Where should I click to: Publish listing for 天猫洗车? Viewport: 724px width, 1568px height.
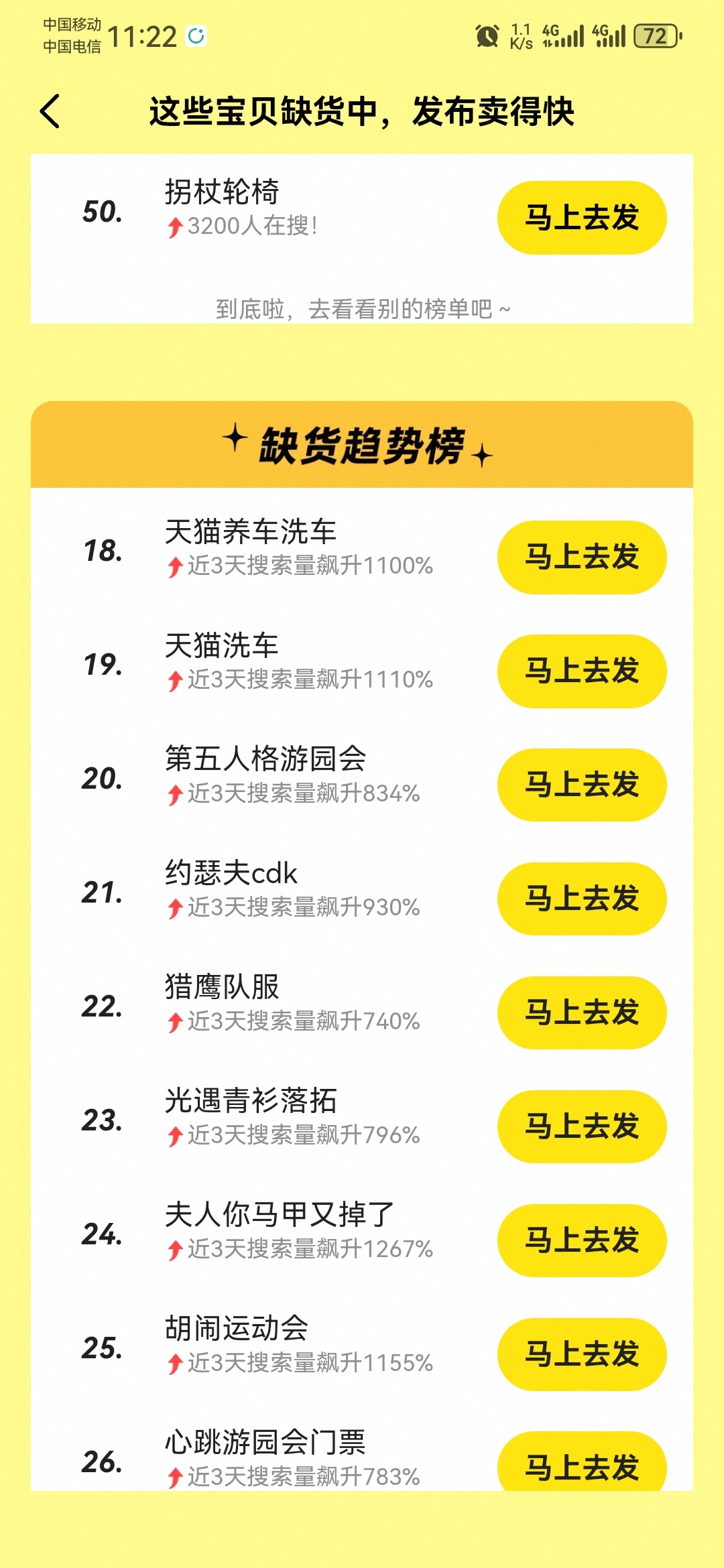pyautogui.click(x=582, y=671)
